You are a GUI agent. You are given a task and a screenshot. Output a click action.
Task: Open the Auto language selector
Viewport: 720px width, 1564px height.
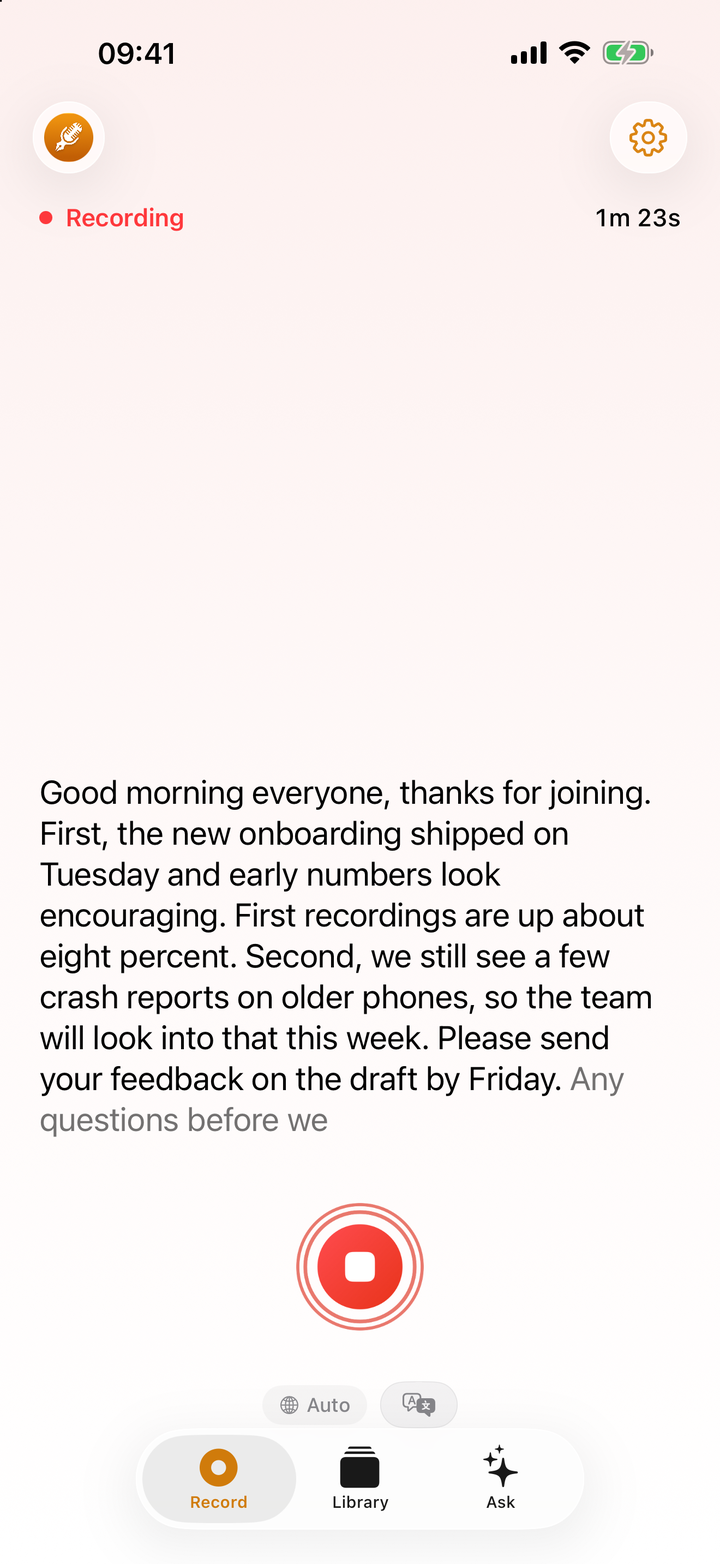[x=315, y=1405]
